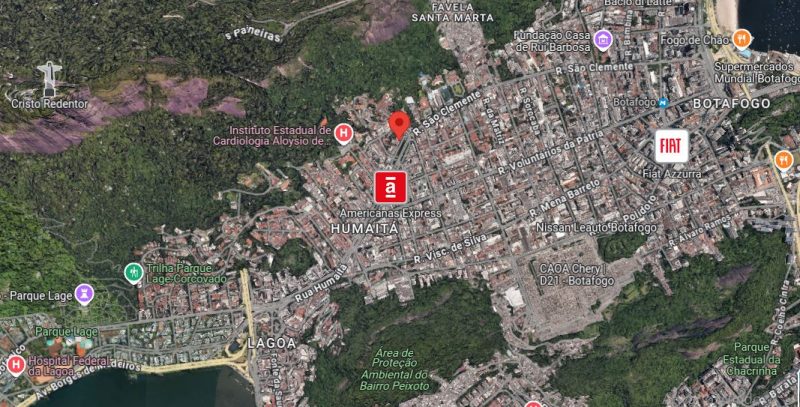Select the purple Parque Lage marker

coord(85,293)
